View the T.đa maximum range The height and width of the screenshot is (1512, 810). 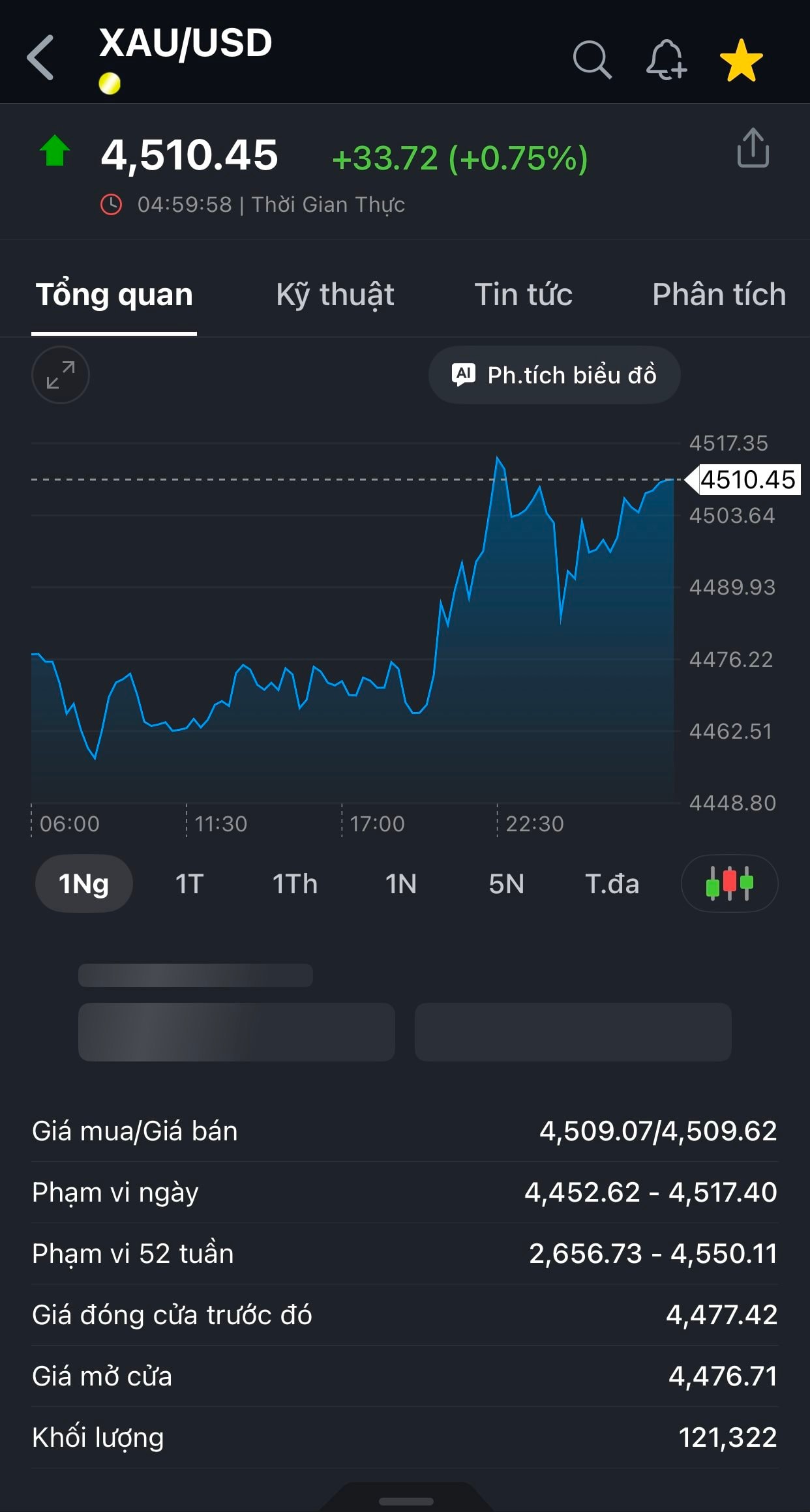coord(612,884)
